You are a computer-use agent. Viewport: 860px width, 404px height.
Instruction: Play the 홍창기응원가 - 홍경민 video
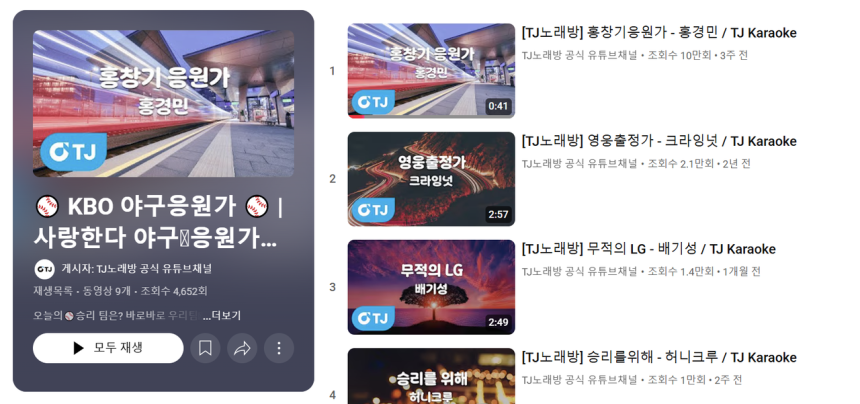point(431,71)
